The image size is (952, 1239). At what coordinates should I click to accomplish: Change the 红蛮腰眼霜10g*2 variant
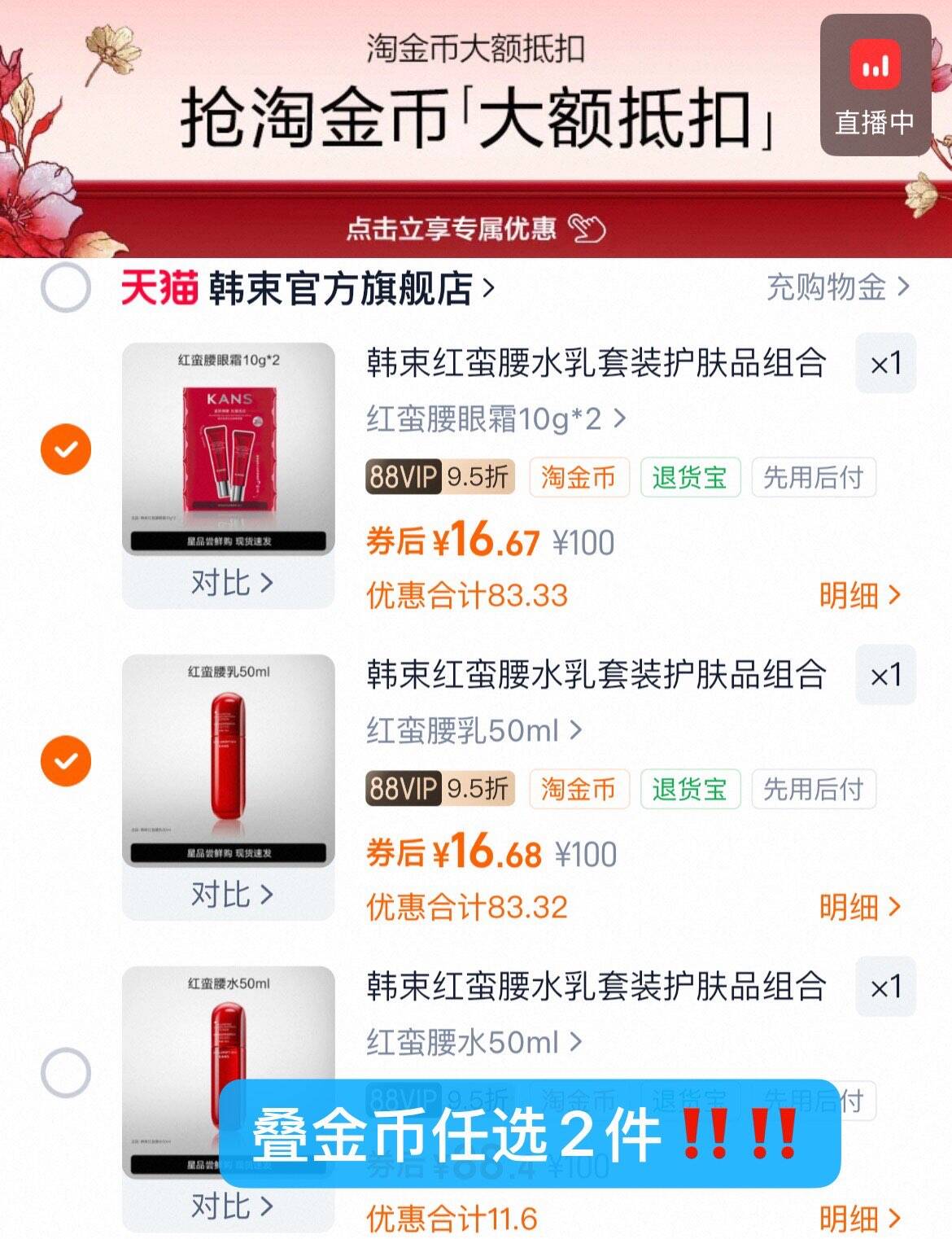496,419
